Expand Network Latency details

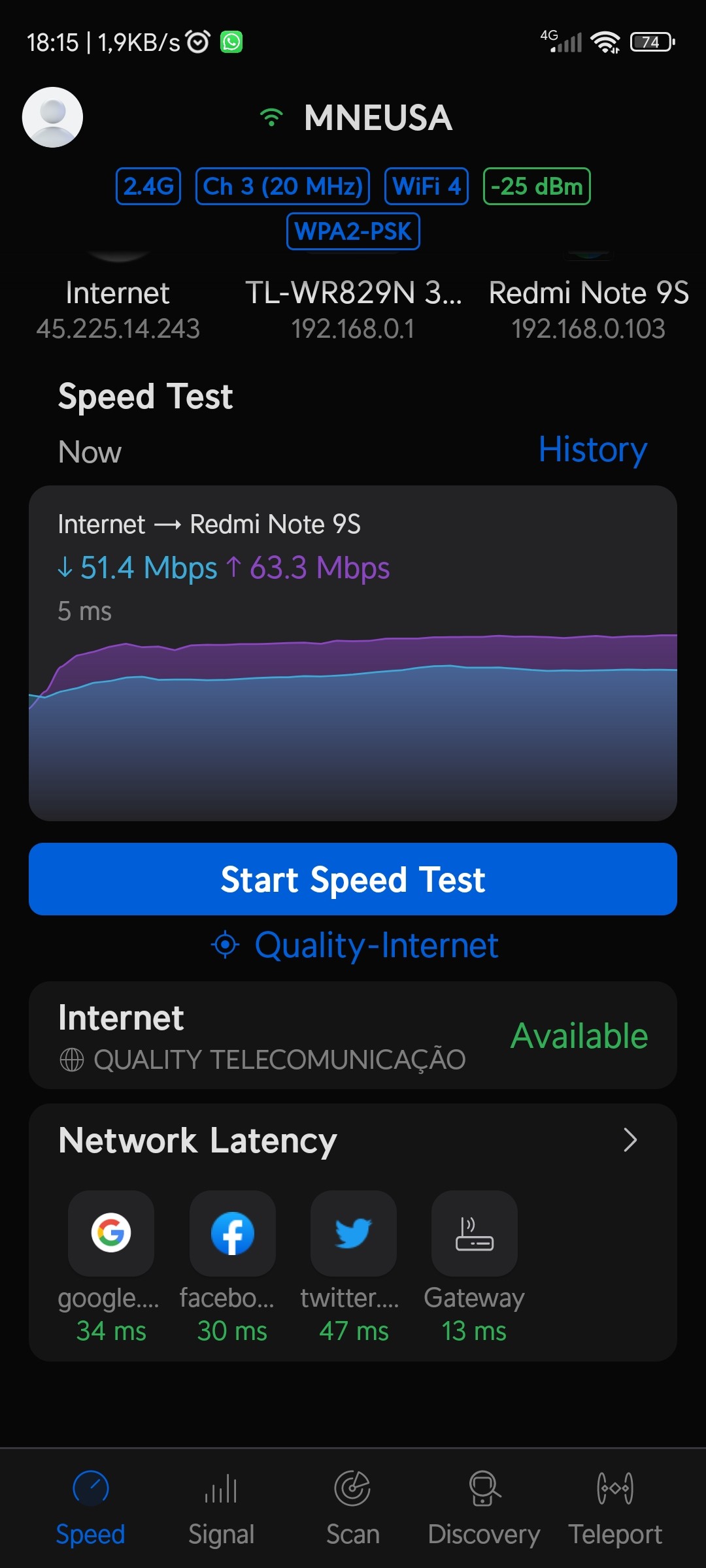click(x=630, y=1140)
